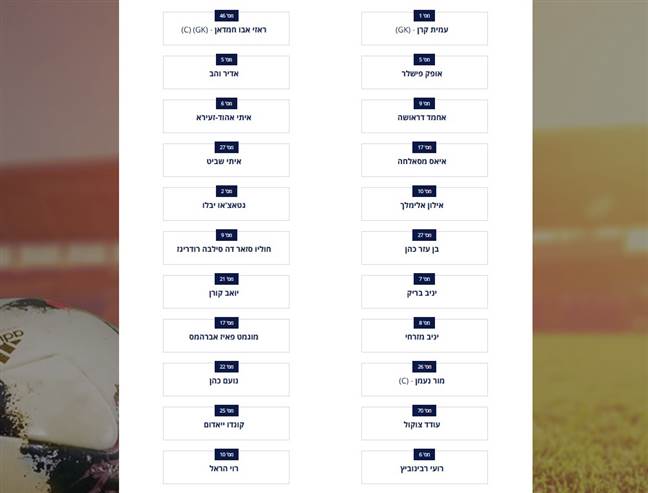Open captain מור נעמן card
This screenshot has width=648, height=493.
pyautogui.click(x=424, y=382)
